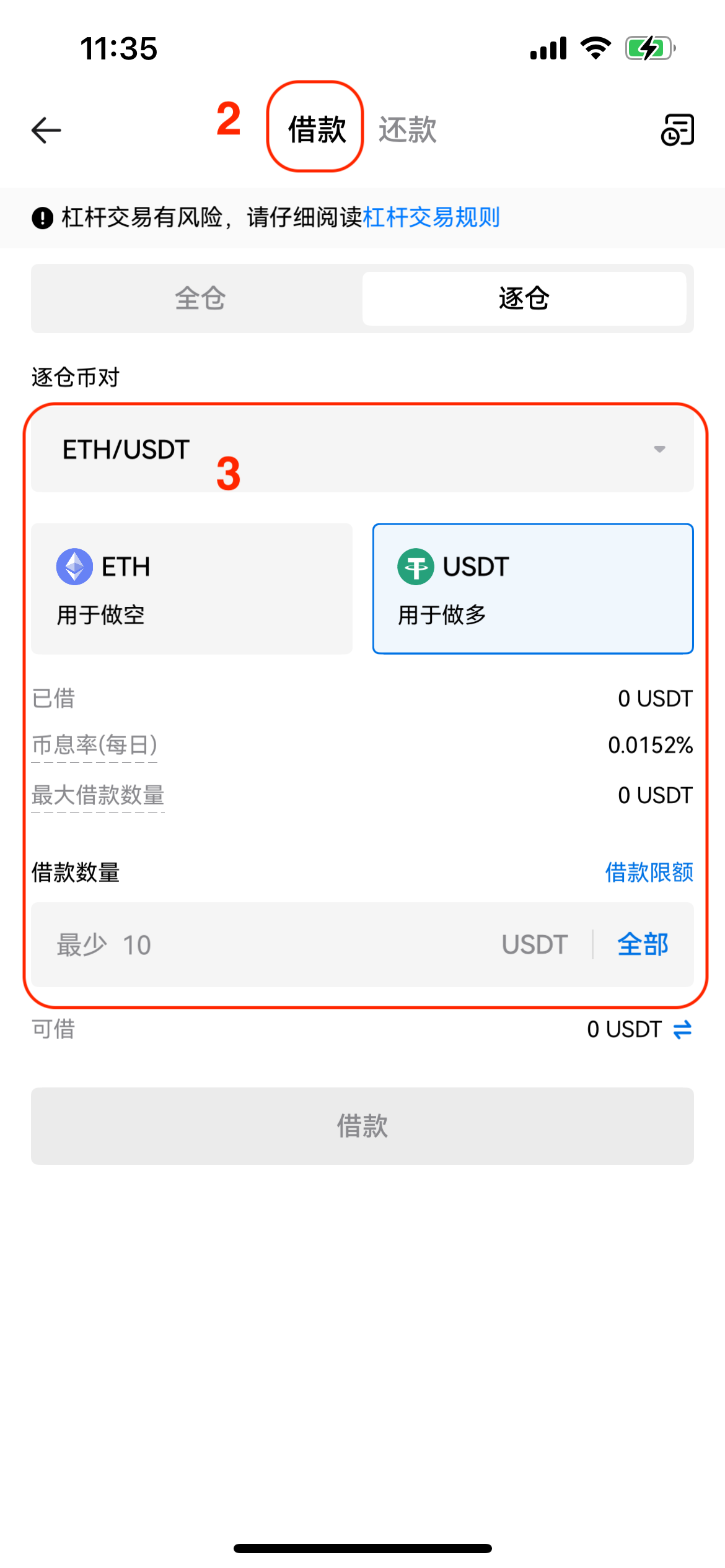Go back using the arrow icon
725x1568 pixels.
click(x=46, y=130)
